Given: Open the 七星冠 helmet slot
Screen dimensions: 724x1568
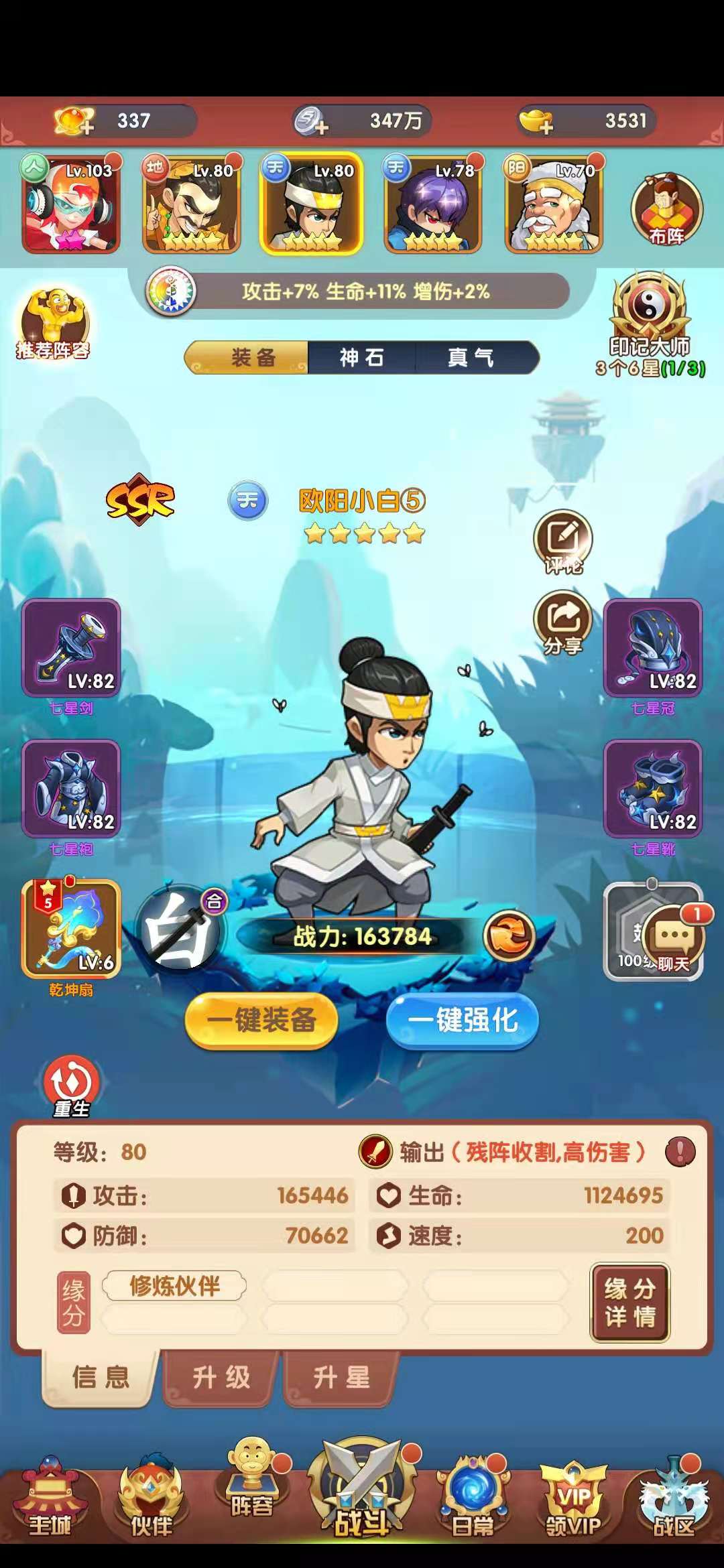Looking at the screenshot, I should click(652, 648).
